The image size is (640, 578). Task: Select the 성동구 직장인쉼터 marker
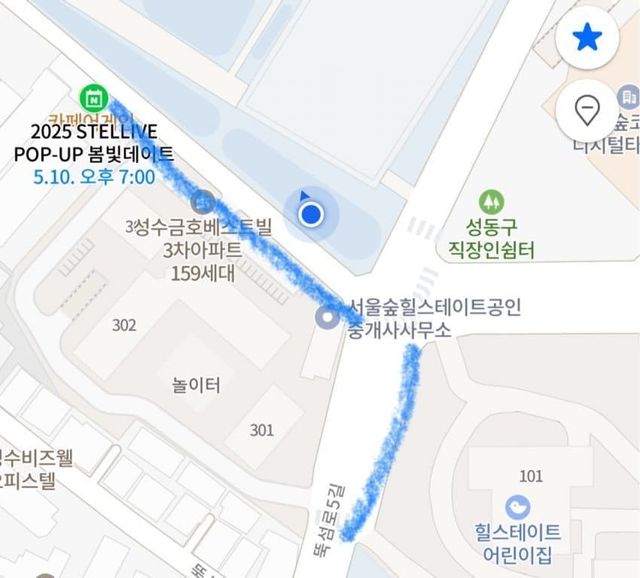[491, 203]
